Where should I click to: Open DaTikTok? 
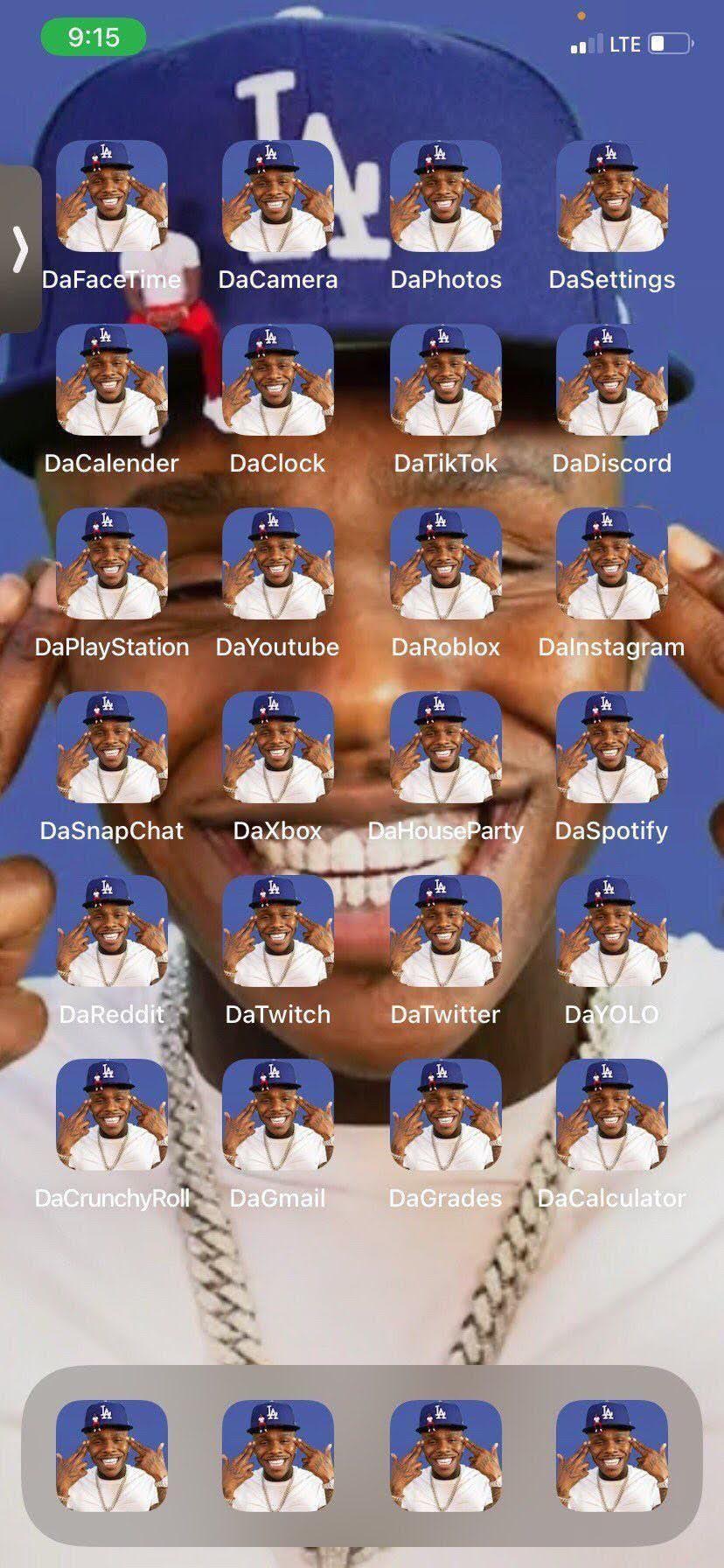coord(445,380)
